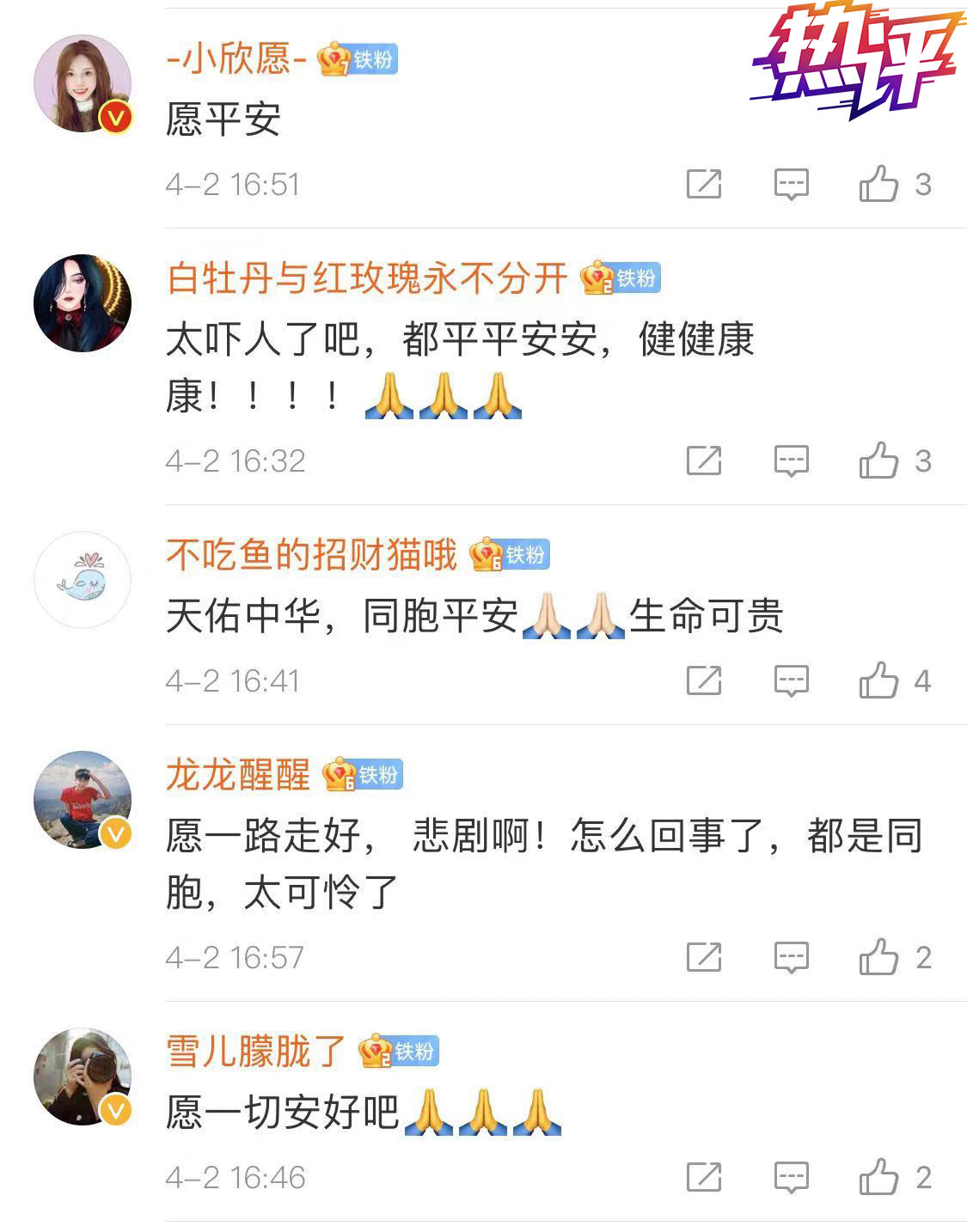Viewport: 967px width, 1232px height.
Task: Repost 龙龙醒醒's comment
Action: tap(703, 957)
